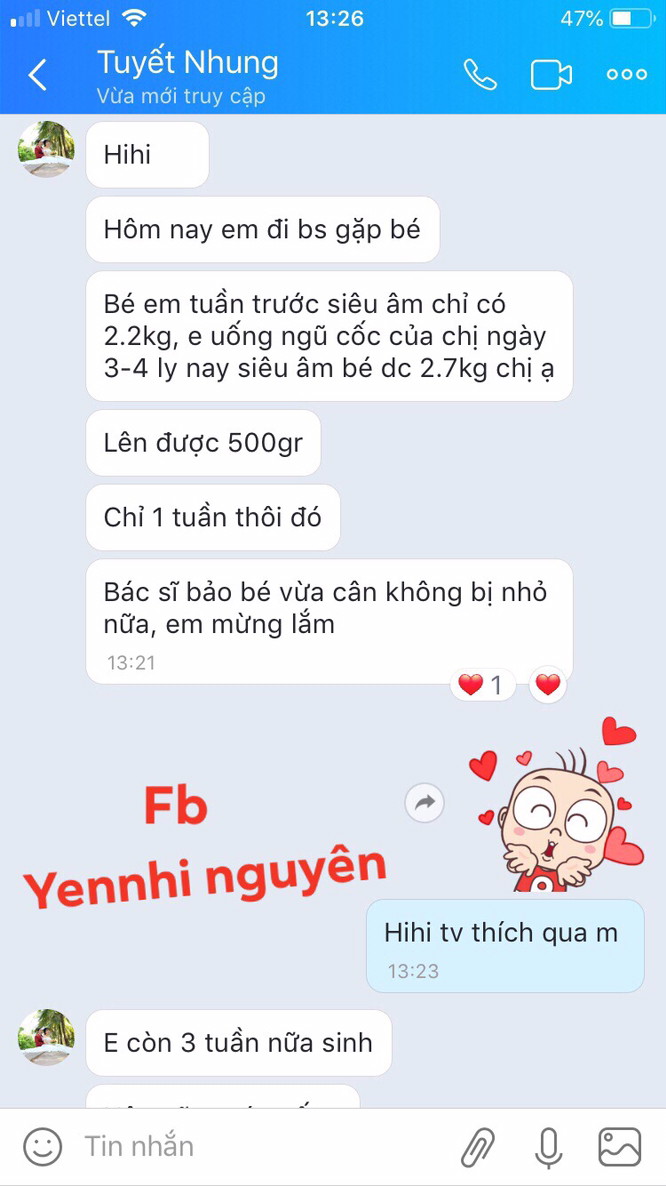Start a voice call with Tuyết Nhung
666x1186 pixels.
(480, 75)
